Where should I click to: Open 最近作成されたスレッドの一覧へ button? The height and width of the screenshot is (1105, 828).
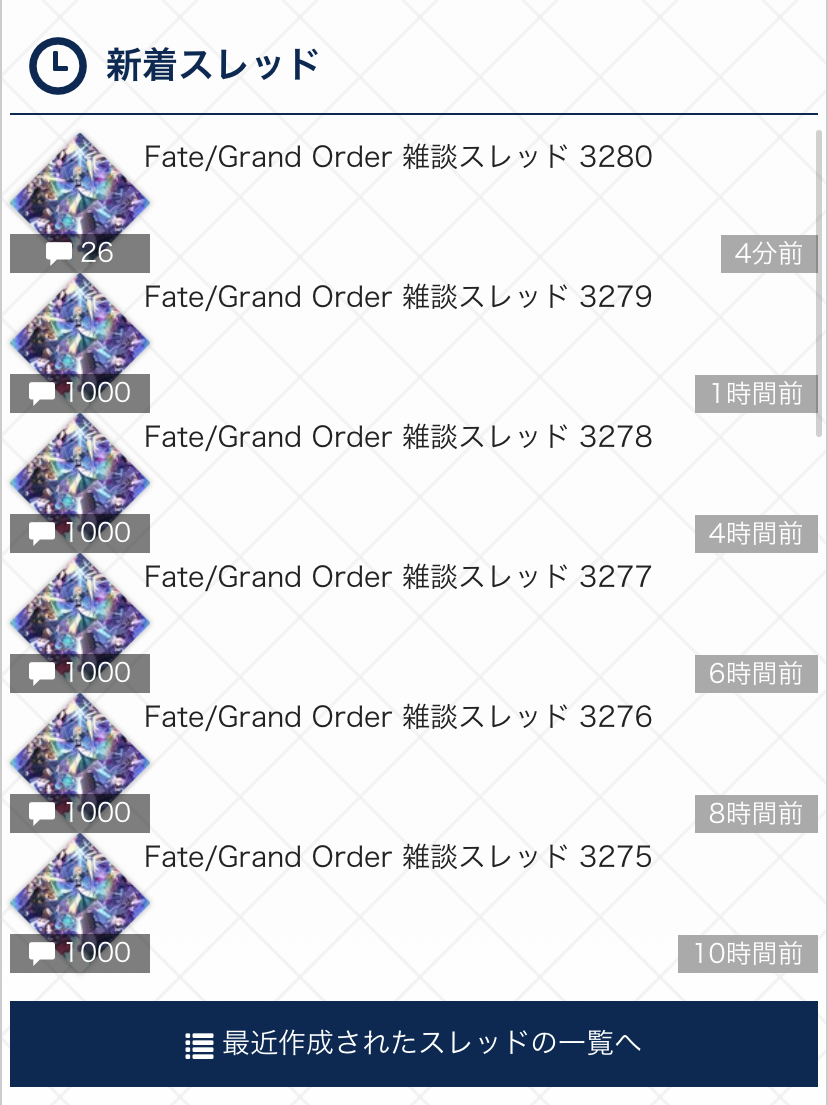pos(414,1043)
